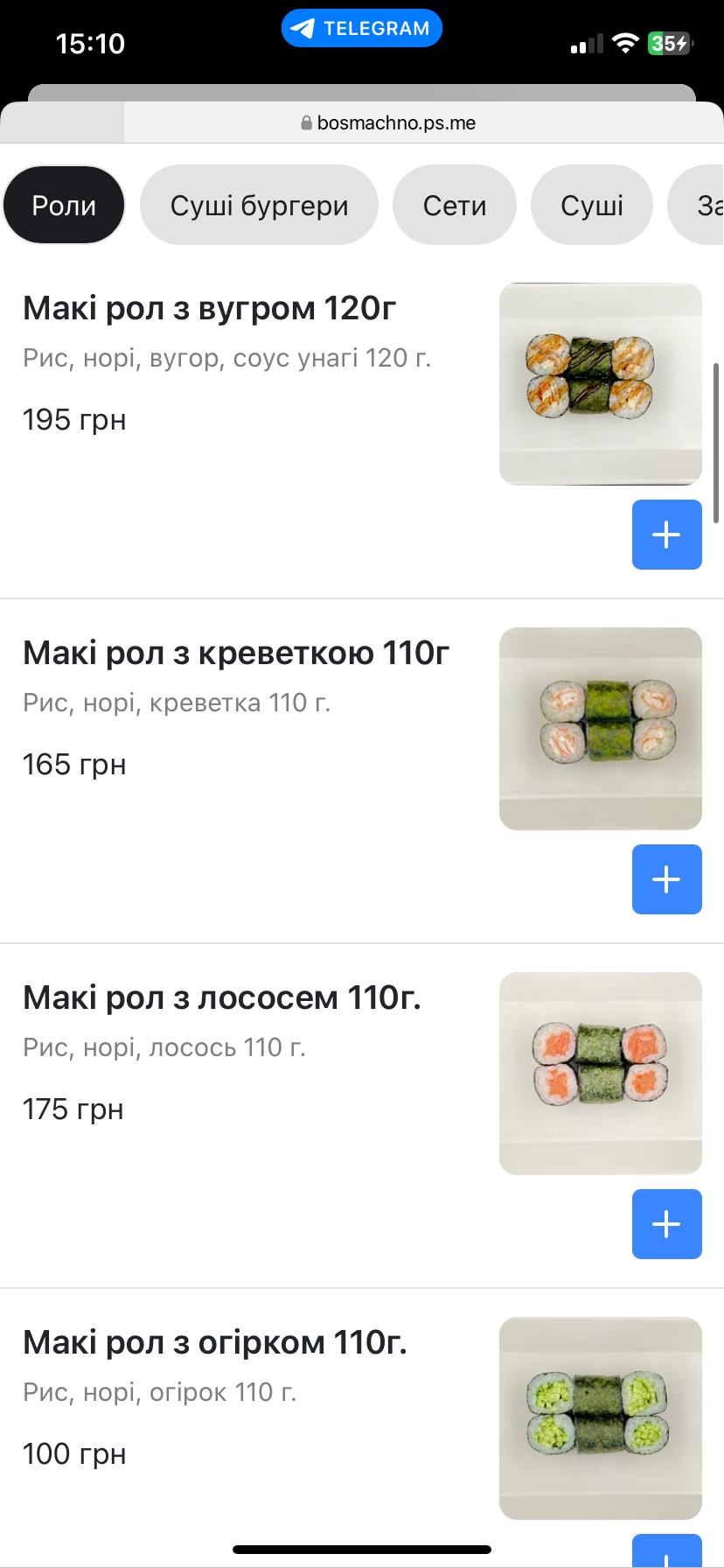724x1568 pixels.
Task: Switch to the Суші бургери category
Action: [x=259, y=206]
